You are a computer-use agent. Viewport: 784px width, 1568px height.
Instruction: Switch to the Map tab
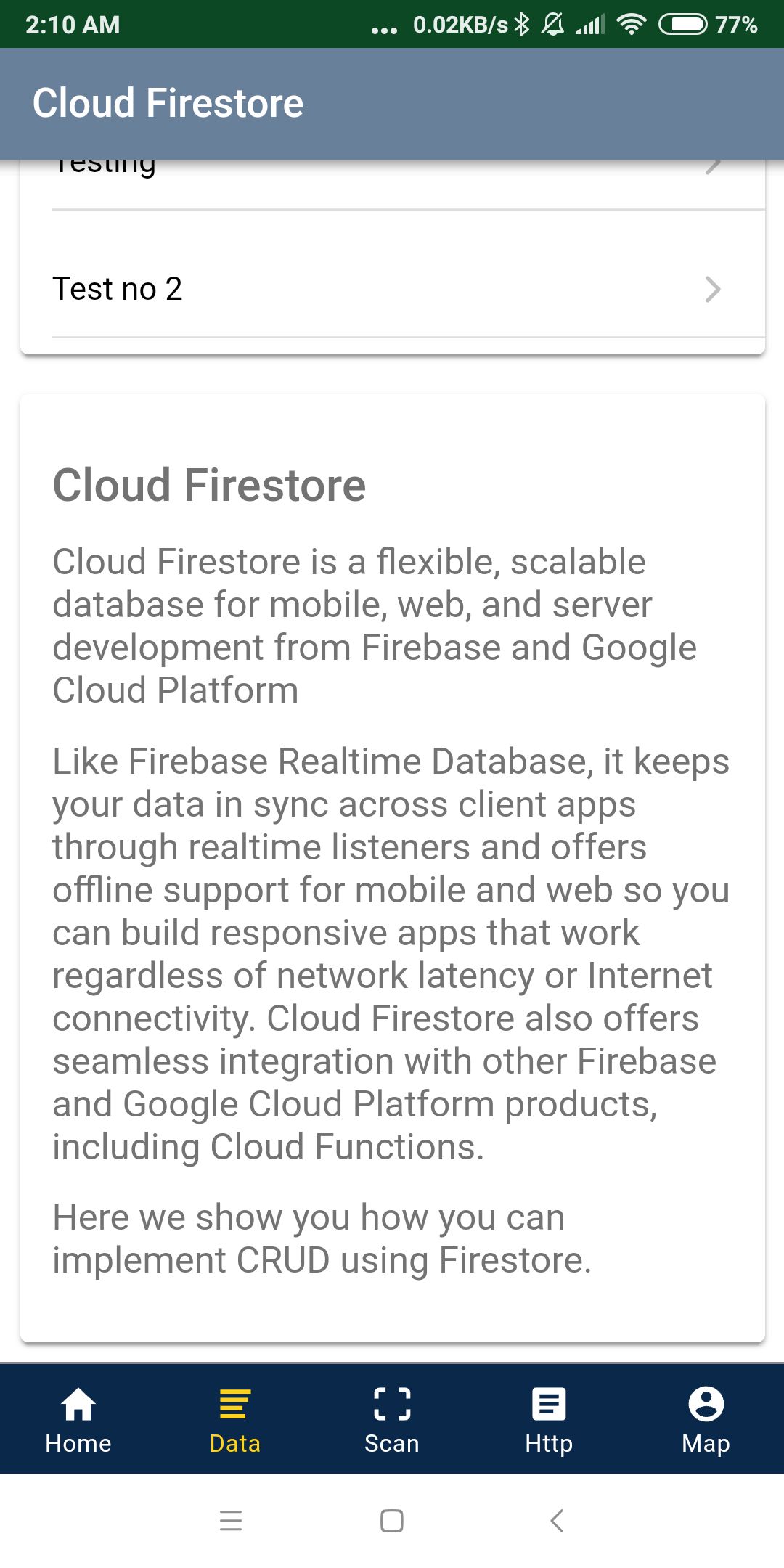coord(706,1420)
